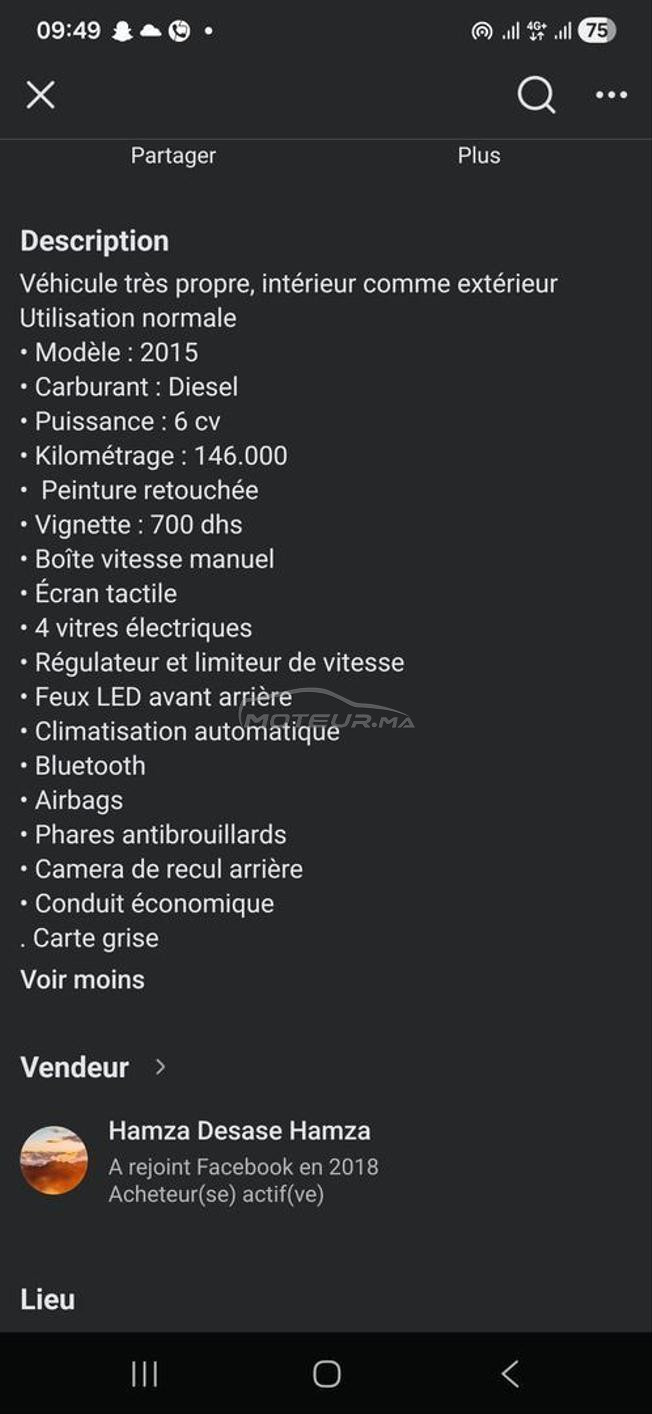Open Hamza Desase Hamza's seller profile
The image size is (652, 1414).
pos(239,1131)
